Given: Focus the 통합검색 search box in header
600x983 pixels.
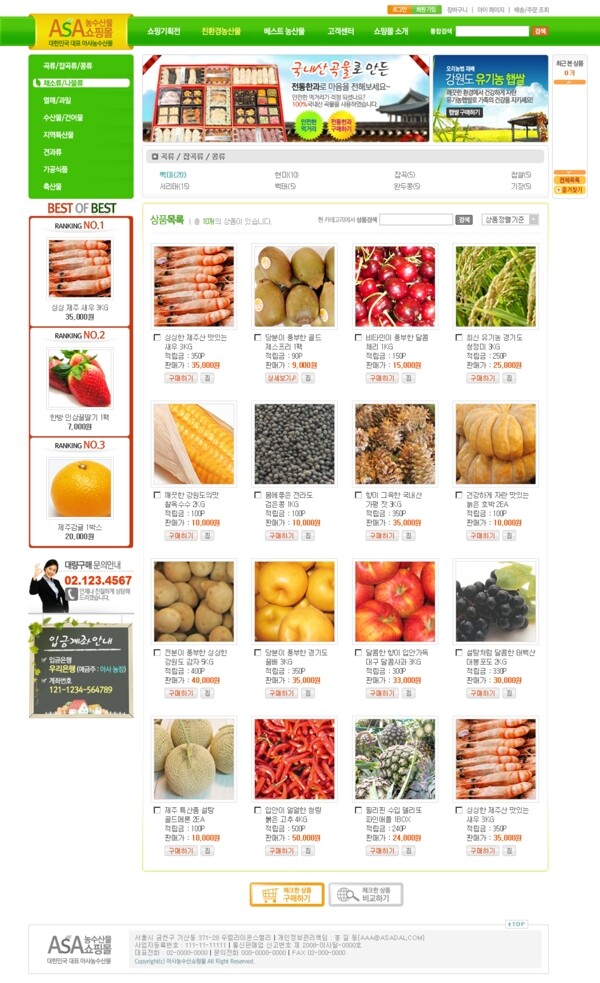Looking at the screenshot, I should click(491, 32).
